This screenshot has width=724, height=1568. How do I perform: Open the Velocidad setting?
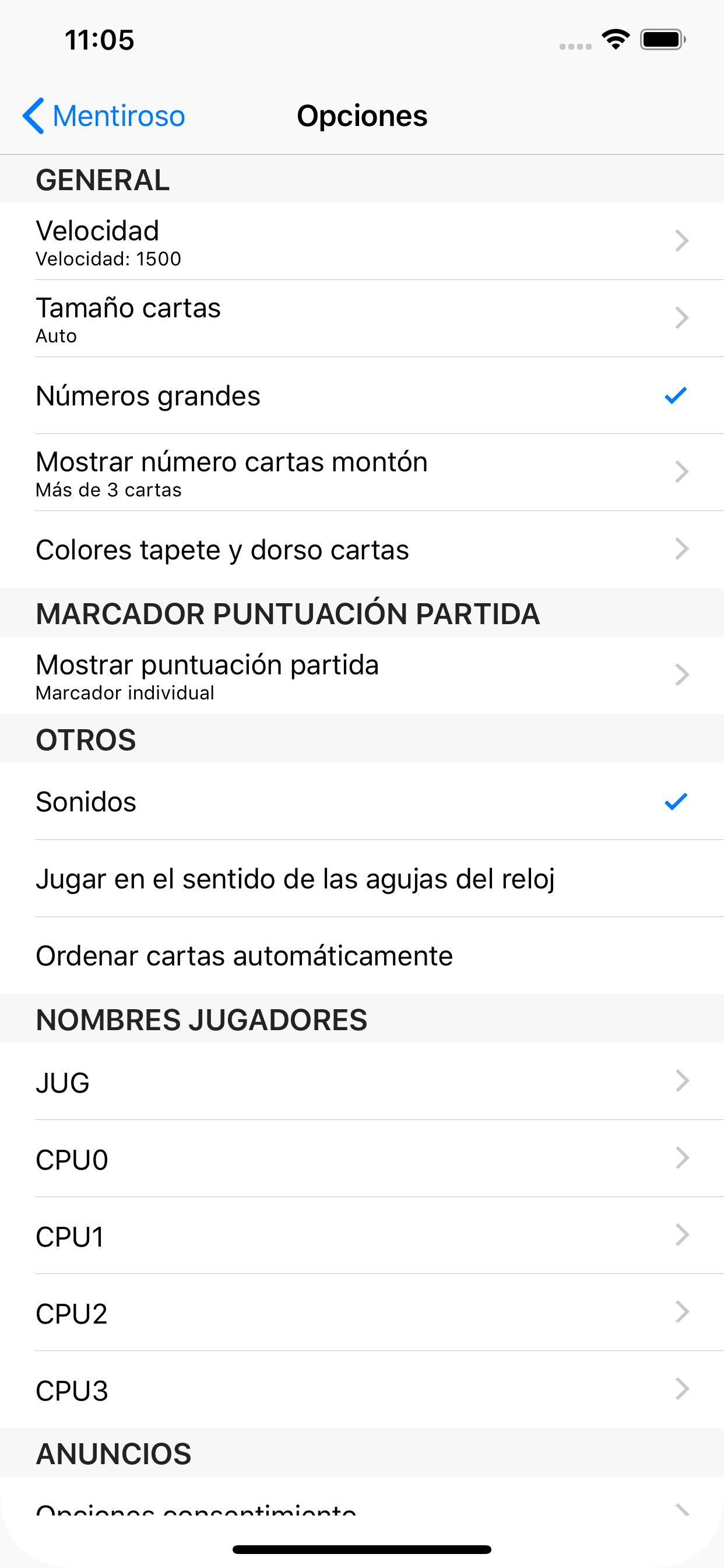[362, 241]
